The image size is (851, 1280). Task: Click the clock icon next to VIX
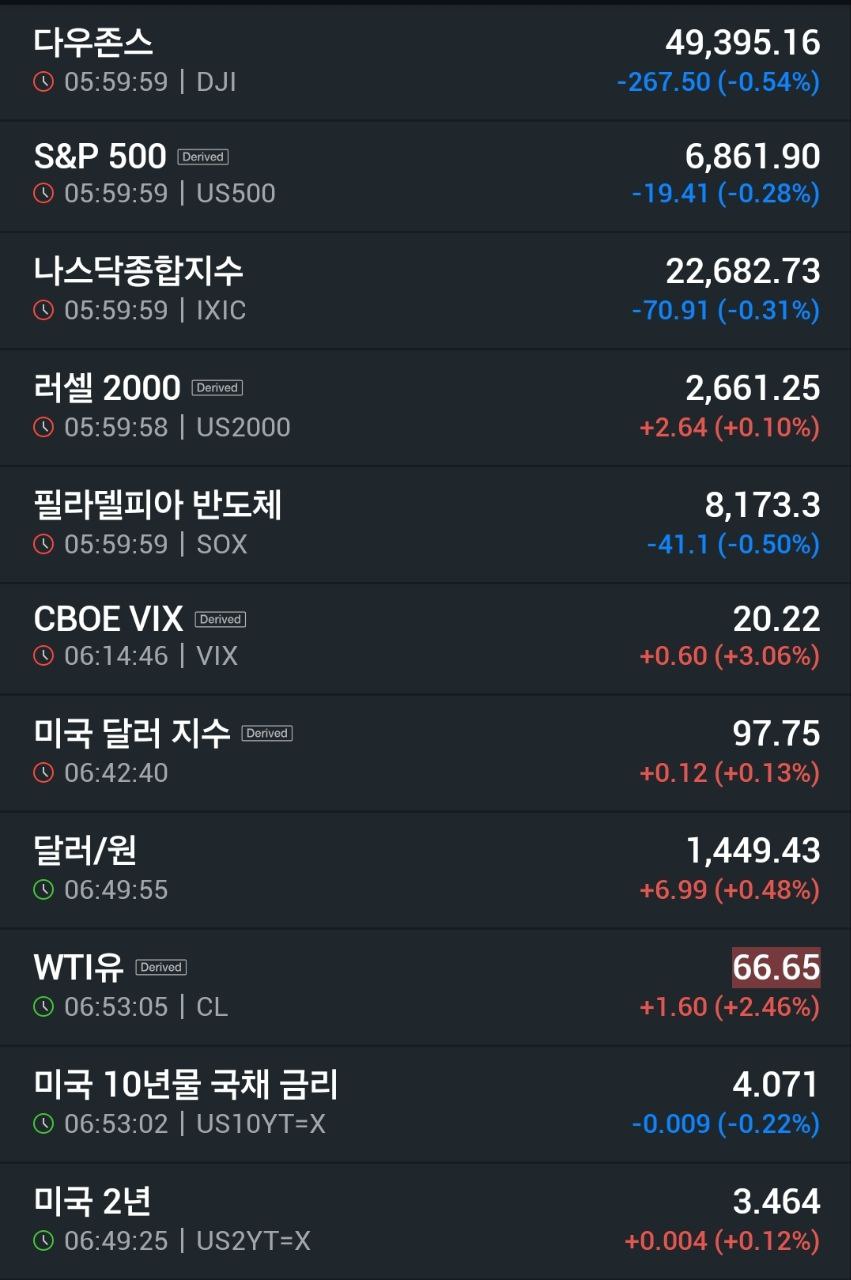pyautogui.click(x=44, y=657)
